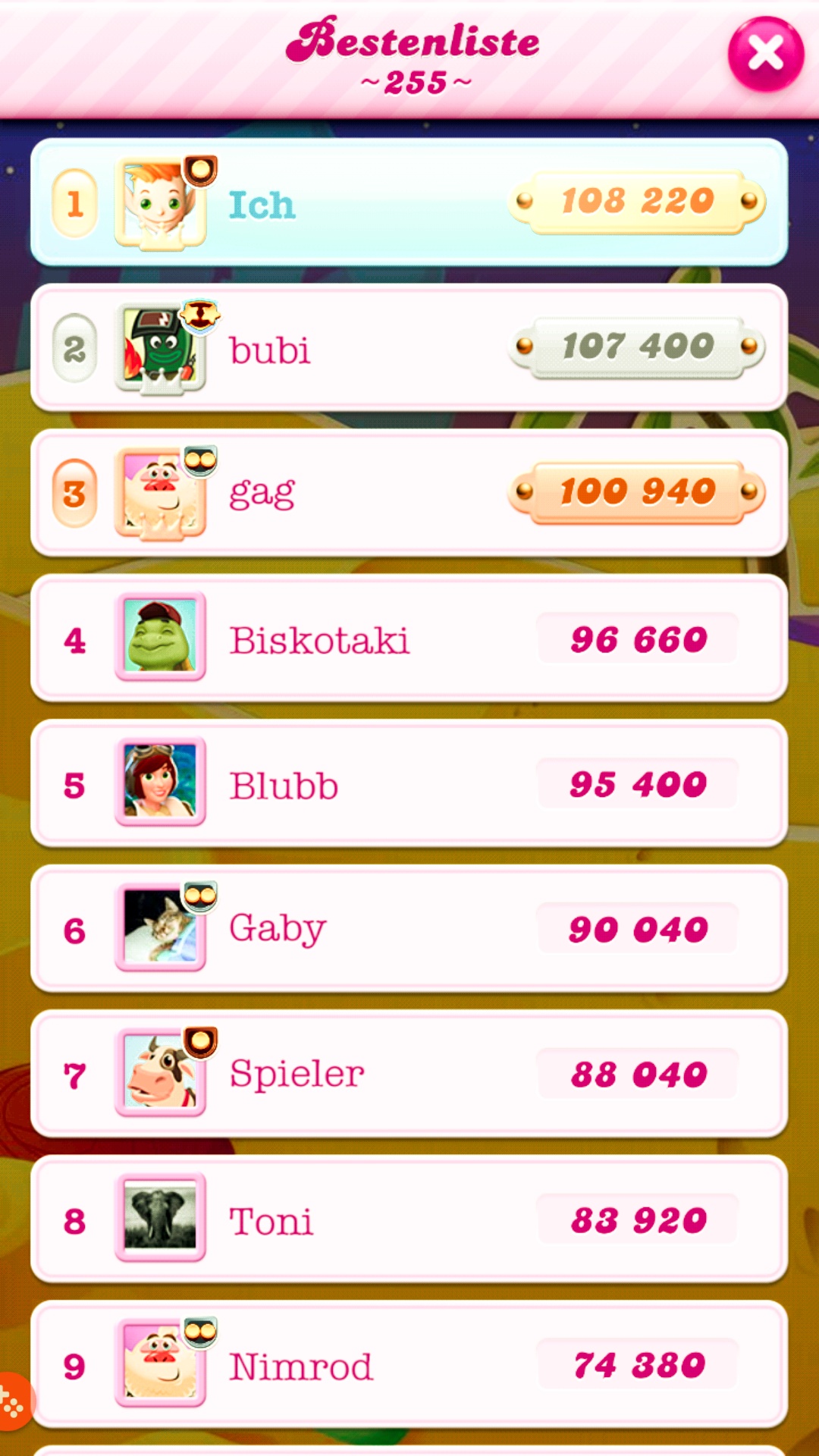Select the Spieler row with the cow avatar
Viewport: 819px width, 1456px height.
(x=409, y=1075)
